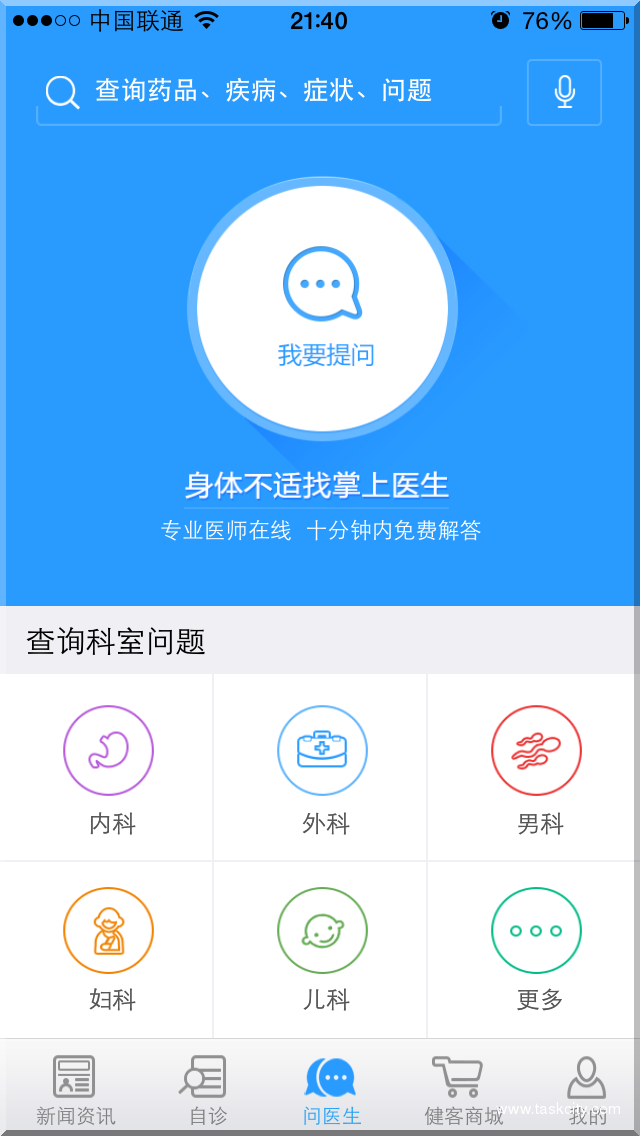Screen dimensions: 640x1136
Task: Open the 内科 internal medicine department
Action: 108,768
